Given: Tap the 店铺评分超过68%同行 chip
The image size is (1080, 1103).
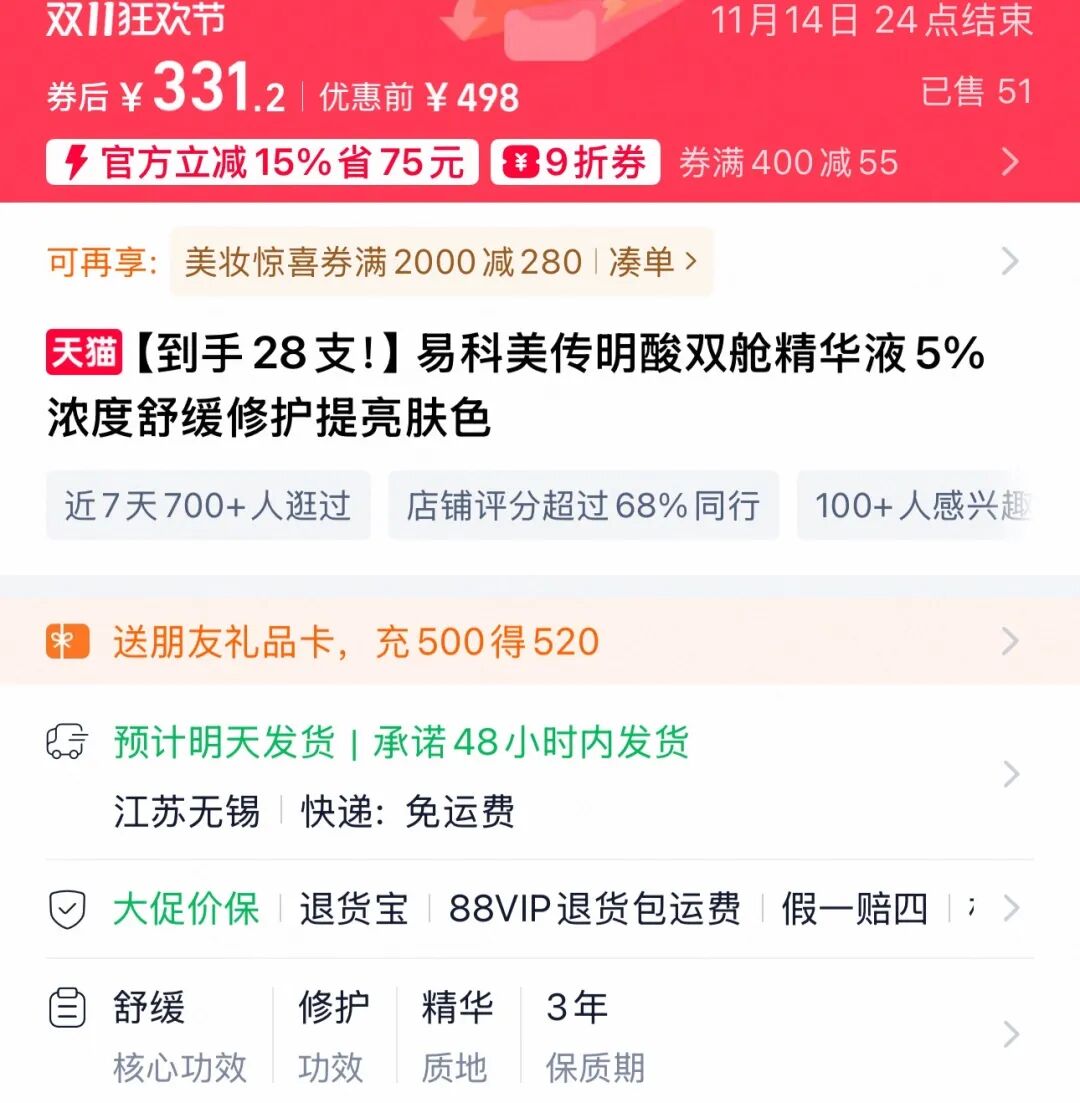Looking at the screenshot, I should click(x=583, y=505).
